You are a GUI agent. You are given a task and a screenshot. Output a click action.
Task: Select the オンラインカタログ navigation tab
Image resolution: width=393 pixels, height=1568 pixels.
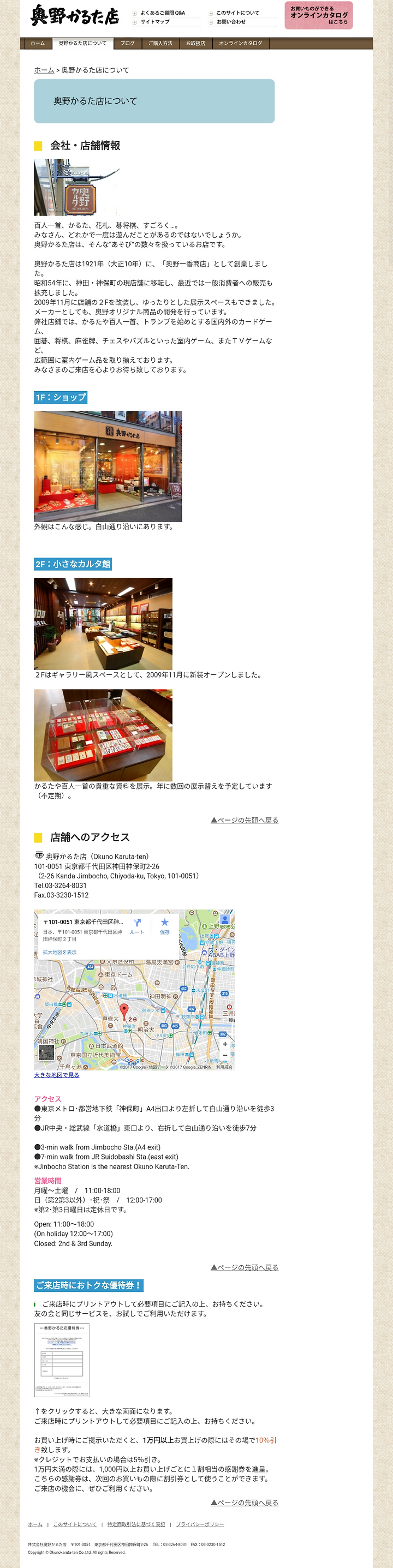coord(241,43)
